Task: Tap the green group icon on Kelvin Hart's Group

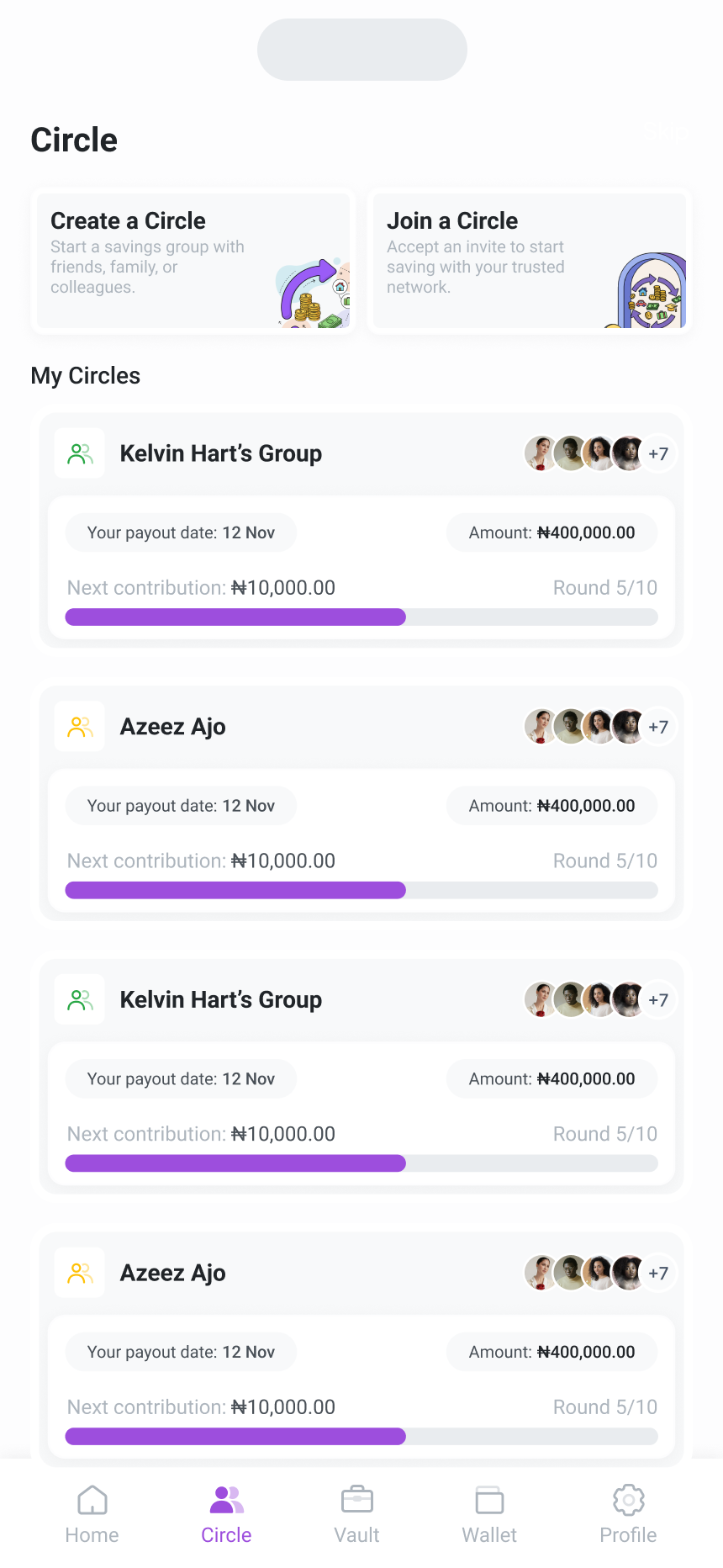Action: pyautogui.click(x=79, y=453)
